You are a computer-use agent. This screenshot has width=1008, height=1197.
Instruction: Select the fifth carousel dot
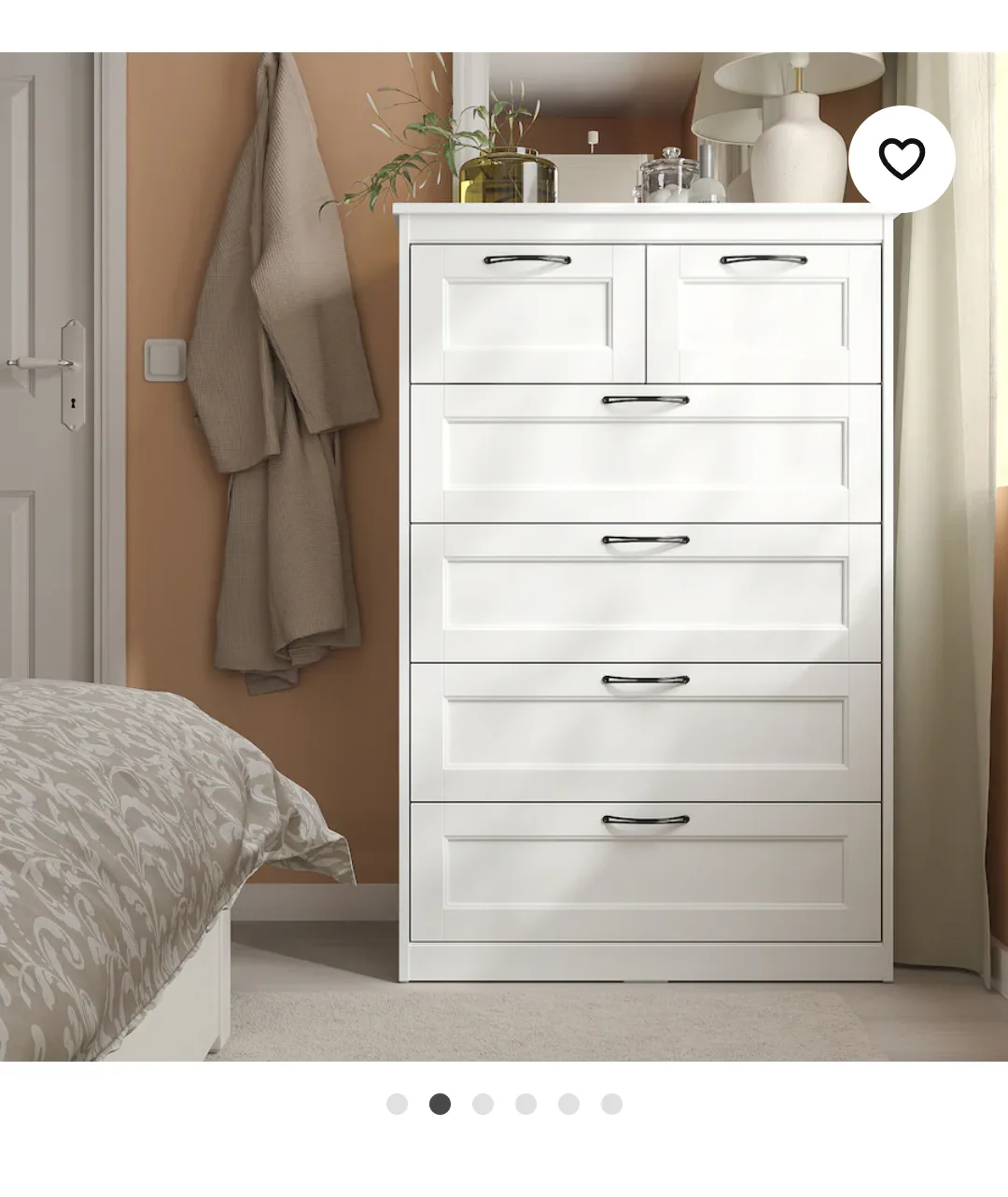click(567, 1103)
